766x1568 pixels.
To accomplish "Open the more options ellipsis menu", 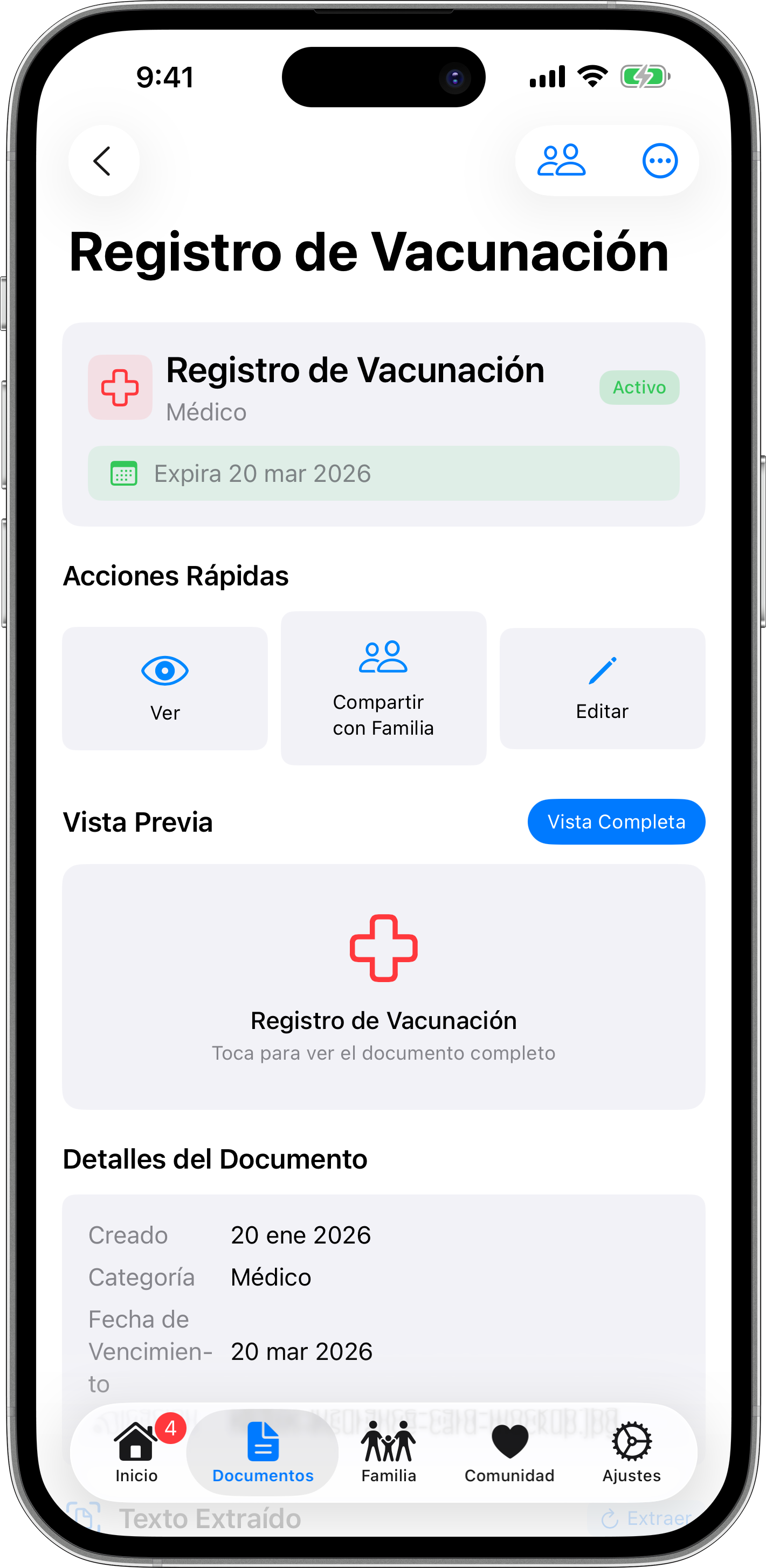I will click(x=659, y=161).
